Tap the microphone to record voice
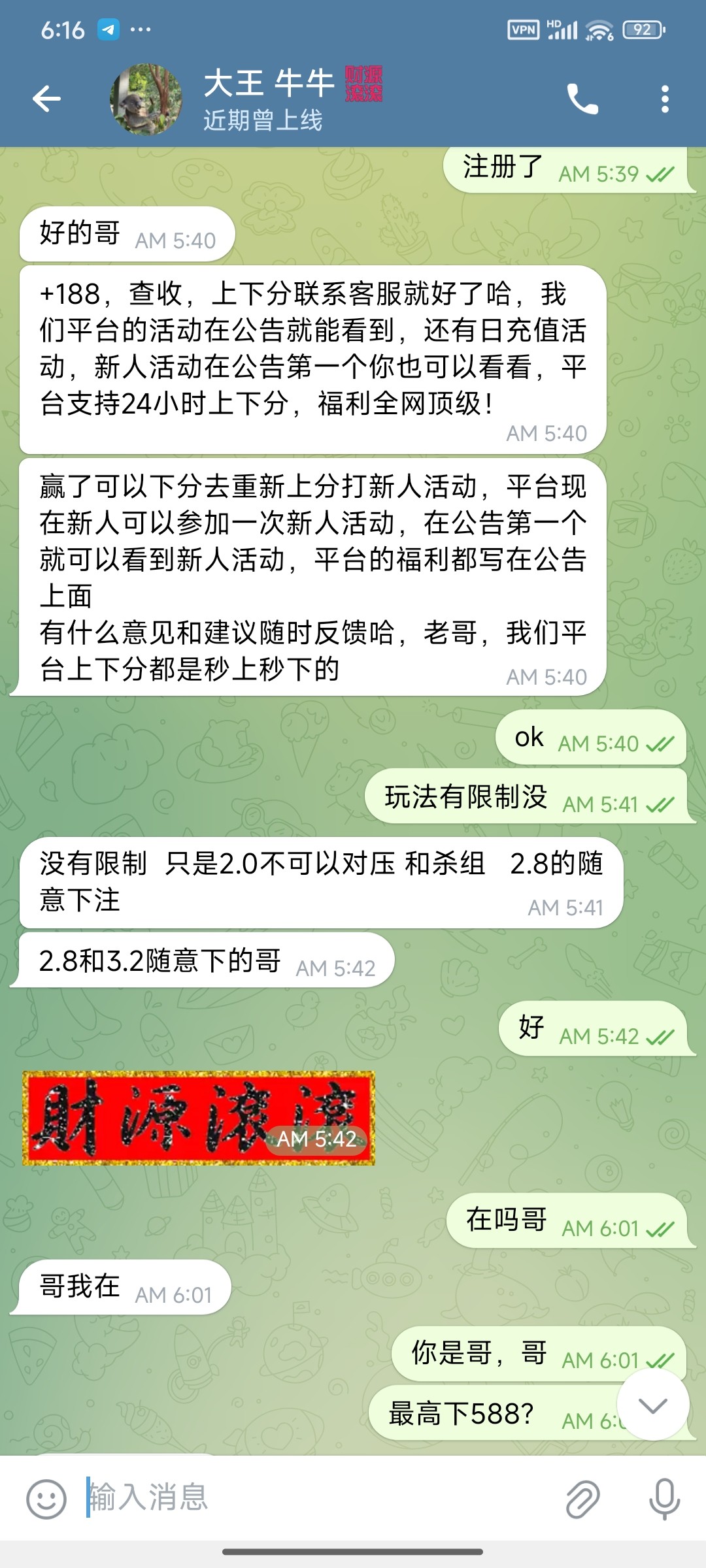The height and width of the screenshot is (1568, 706). (664, 1498)
